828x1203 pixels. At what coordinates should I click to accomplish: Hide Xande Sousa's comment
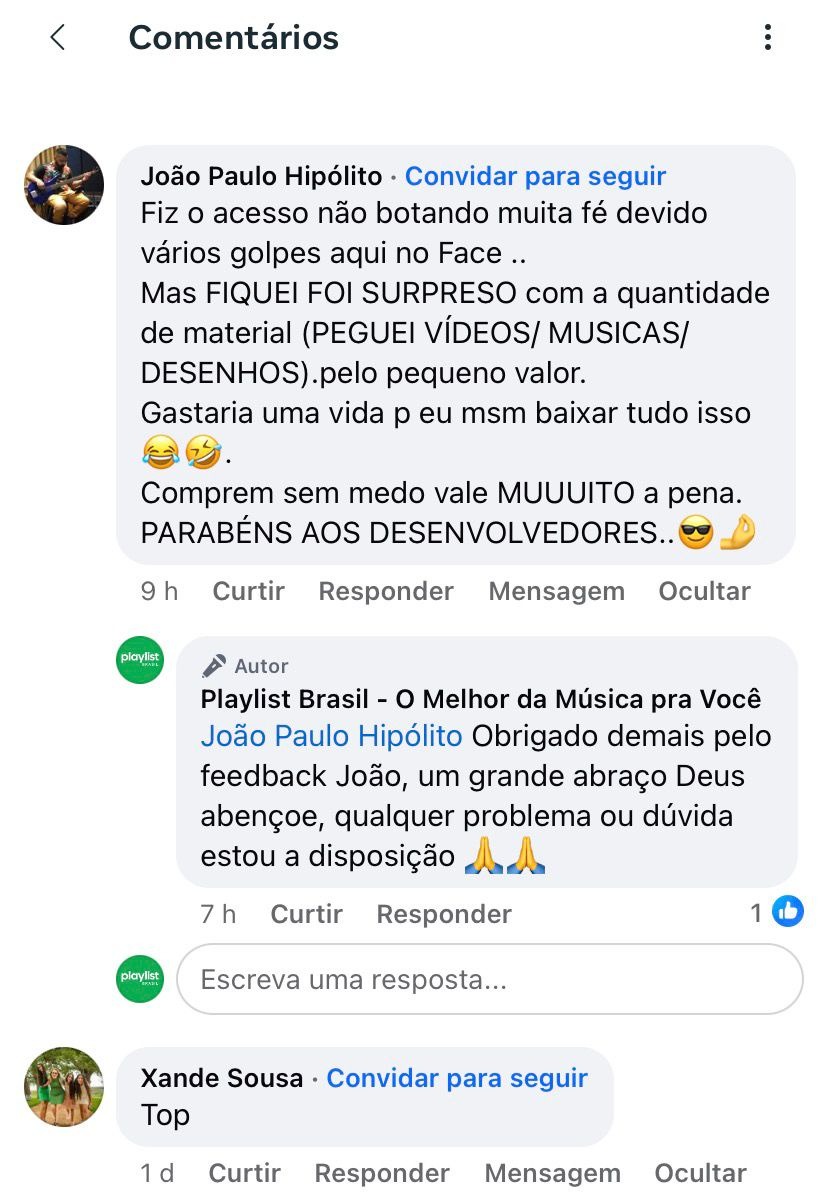700,1173
